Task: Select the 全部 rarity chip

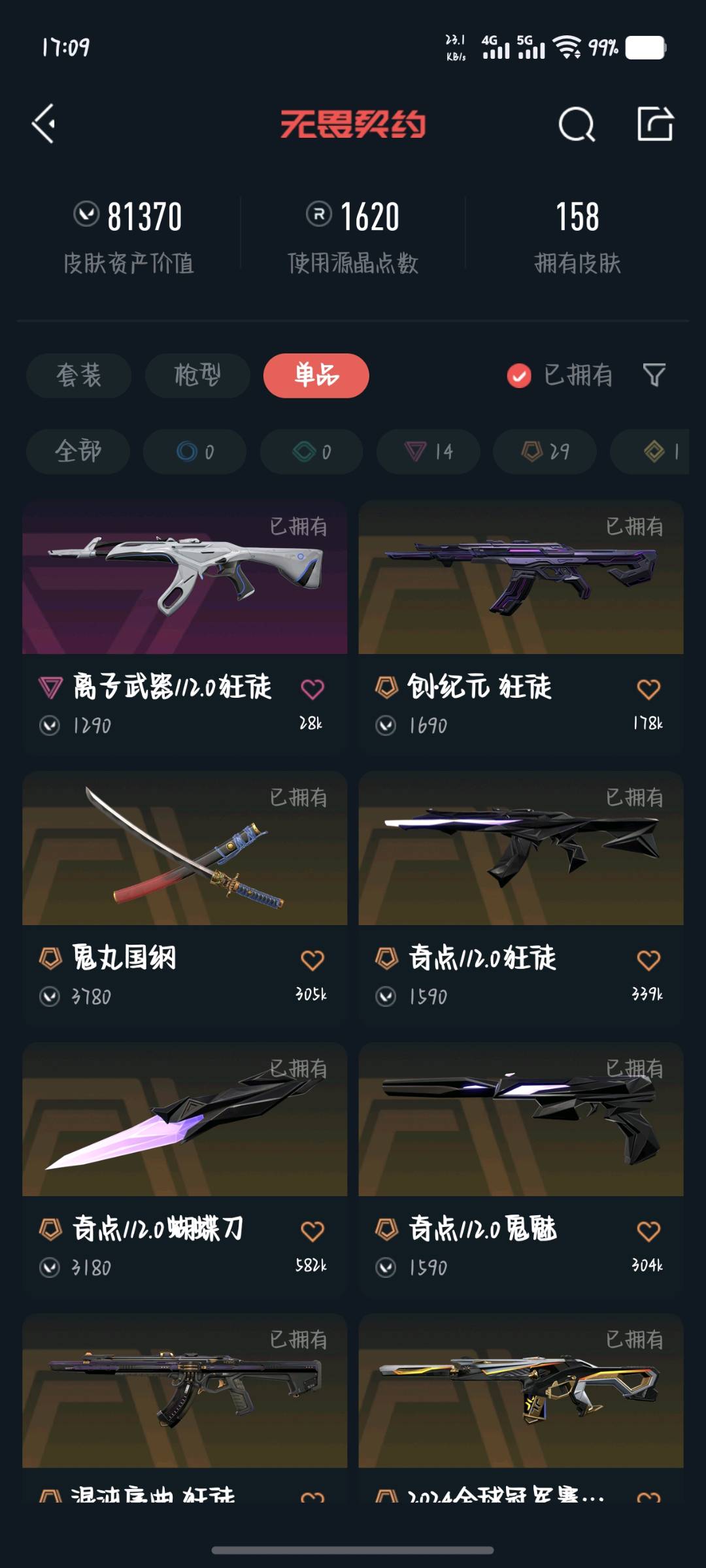Action: coord(78,451)
